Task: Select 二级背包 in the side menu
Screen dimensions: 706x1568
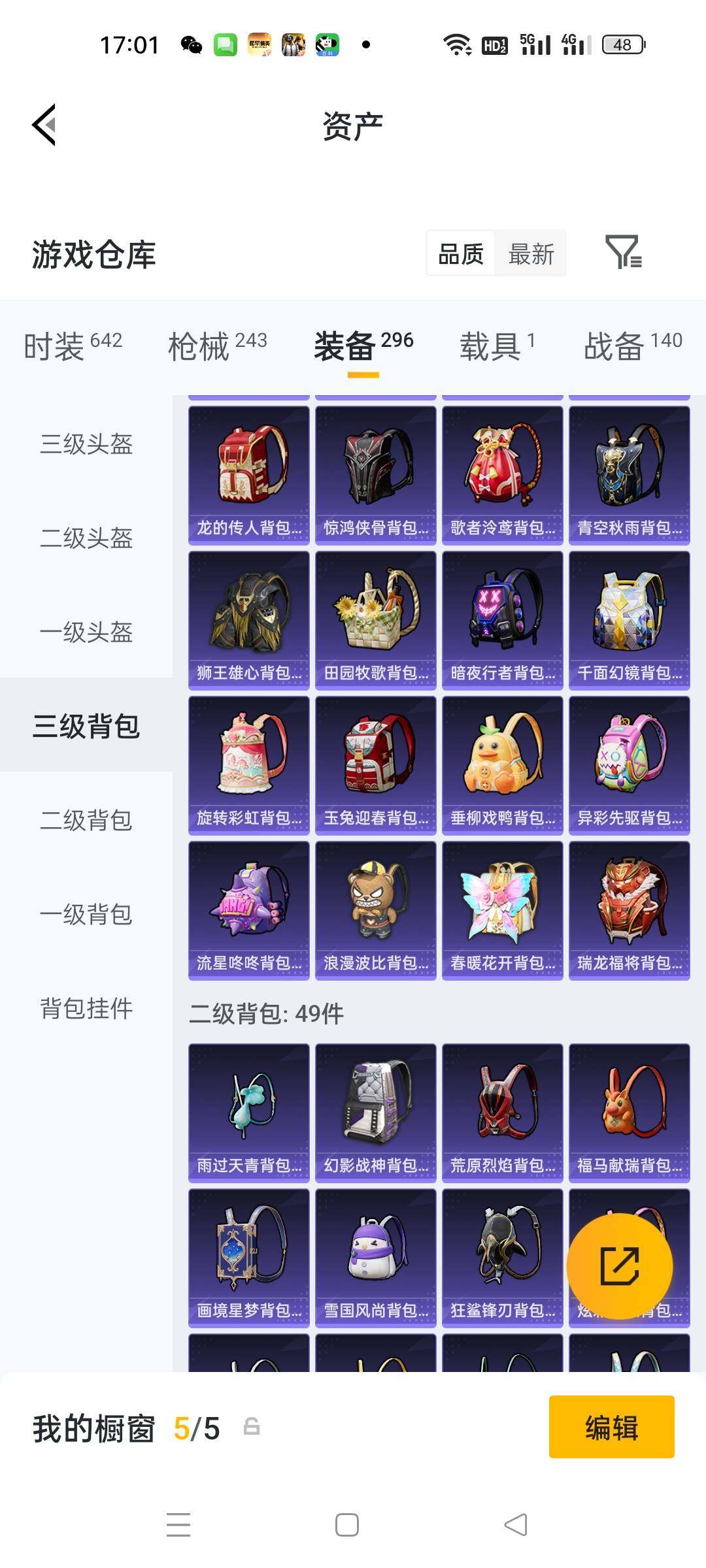Action: point(86,821)
